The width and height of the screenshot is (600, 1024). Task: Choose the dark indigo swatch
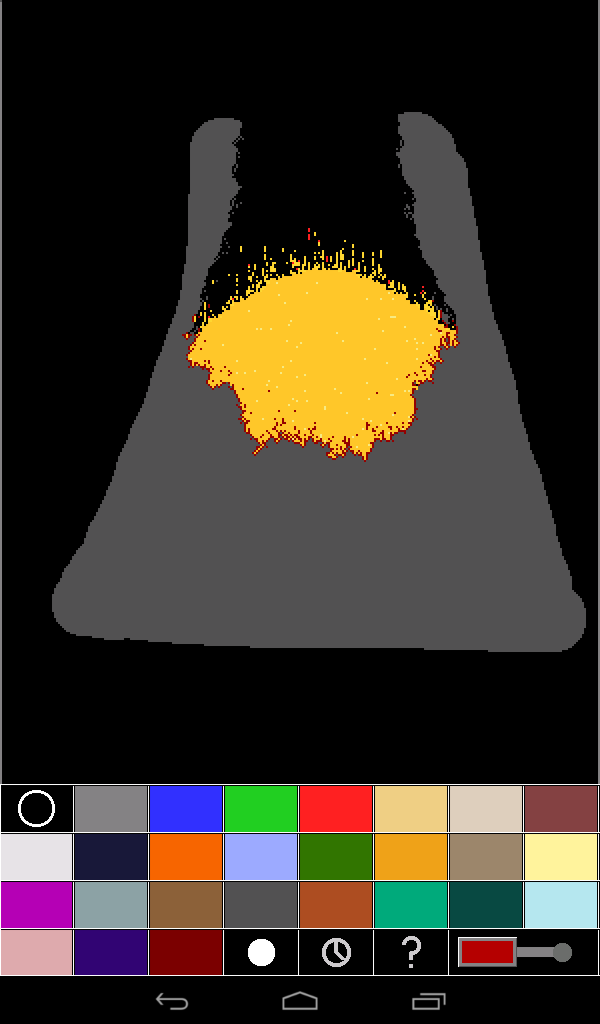click(111, 952)
